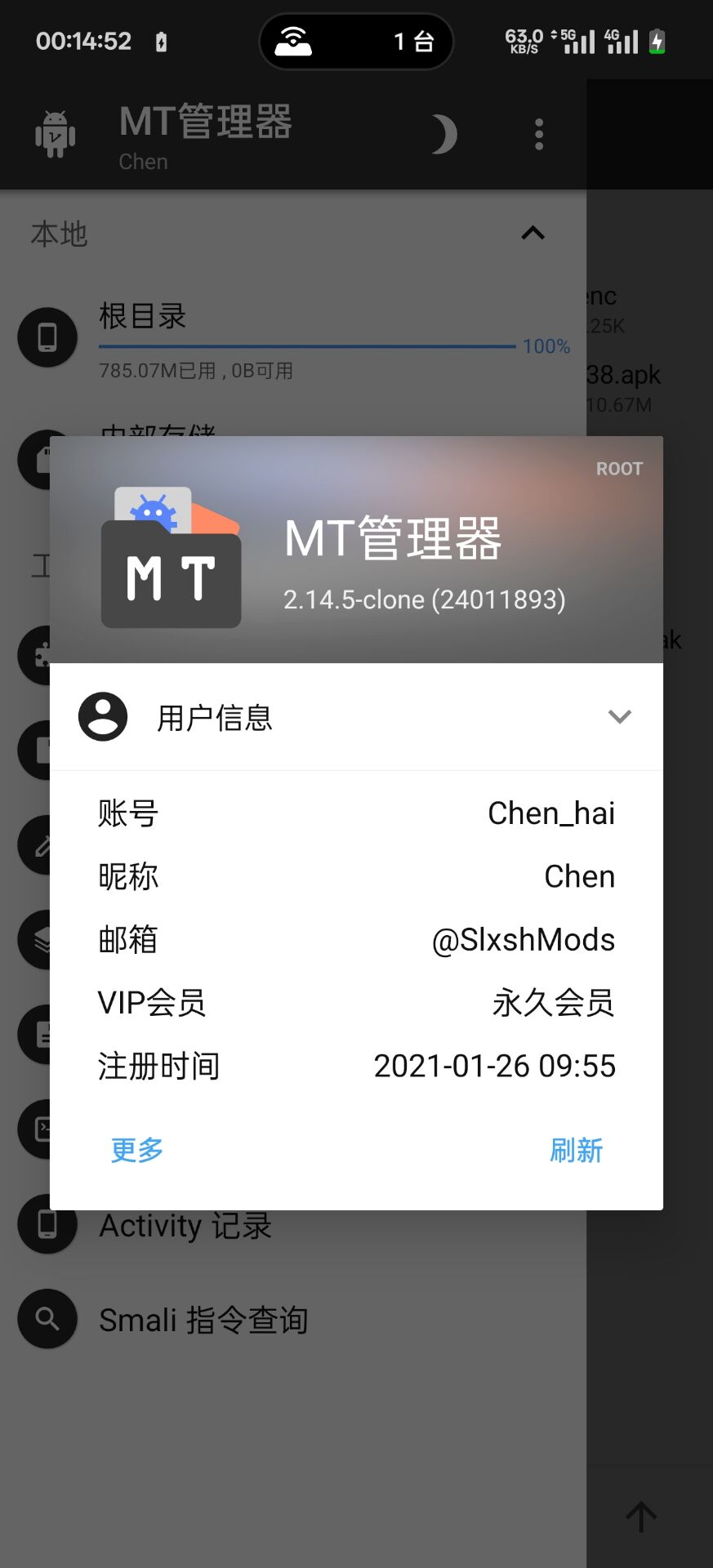Tap the hotspot pill showing 1台

[x=356, y=40]
